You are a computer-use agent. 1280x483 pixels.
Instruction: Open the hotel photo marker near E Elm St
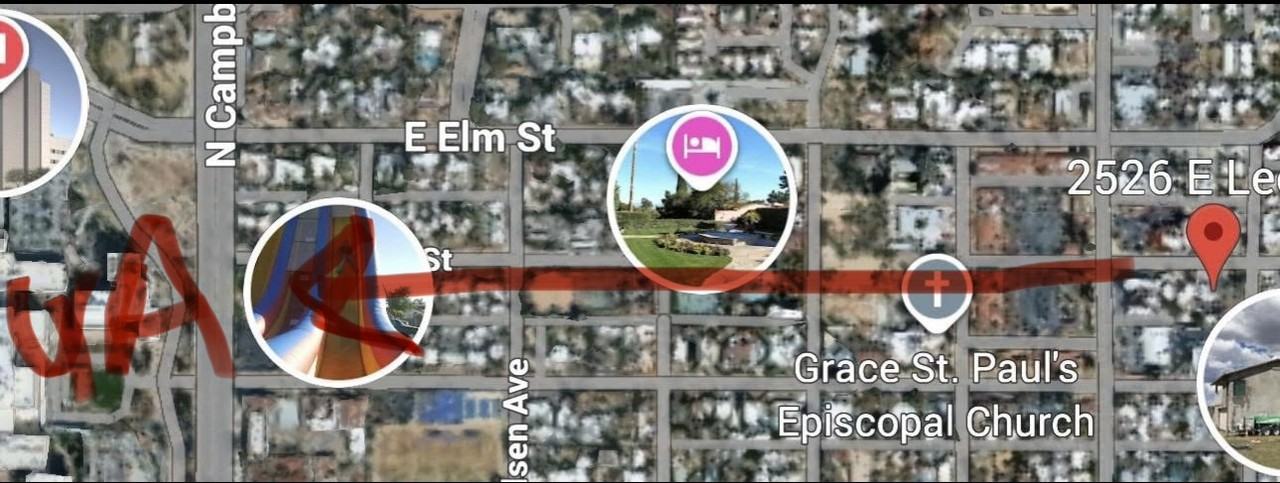702,198
